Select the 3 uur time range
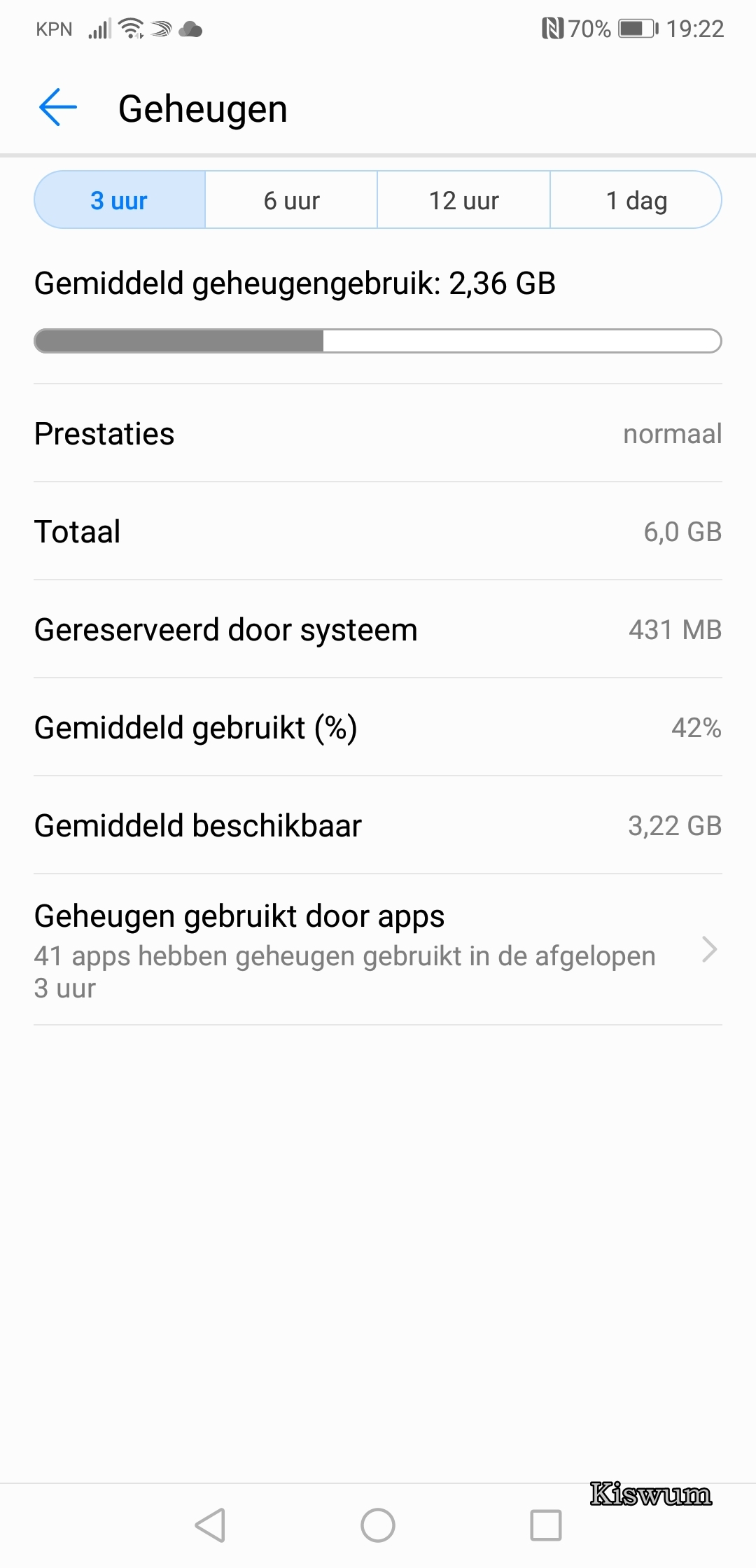756x1568 pixels. tap(120, 200)
